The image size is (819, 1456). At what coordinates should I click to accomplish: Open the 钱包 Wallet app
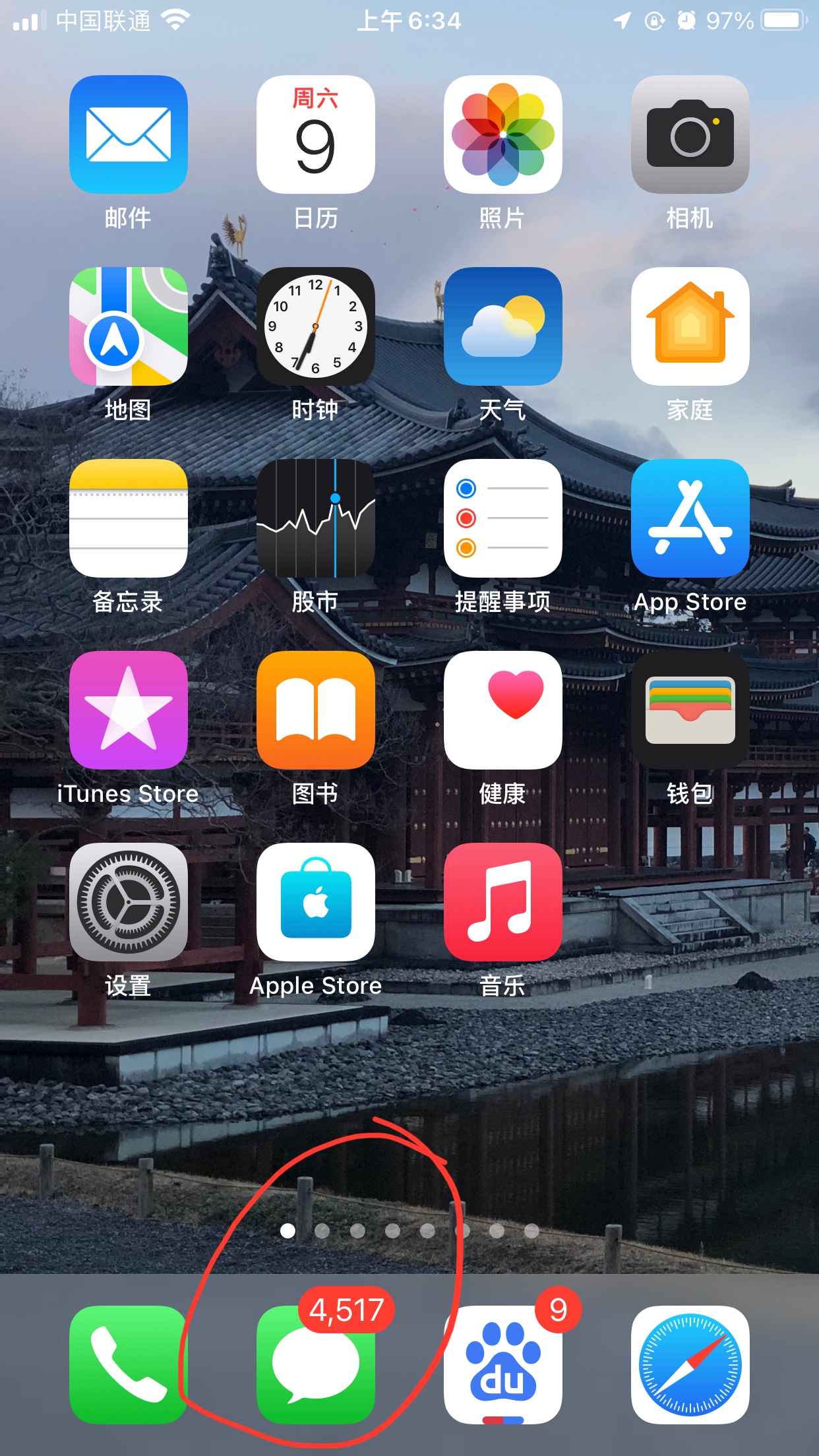point(690,710)
